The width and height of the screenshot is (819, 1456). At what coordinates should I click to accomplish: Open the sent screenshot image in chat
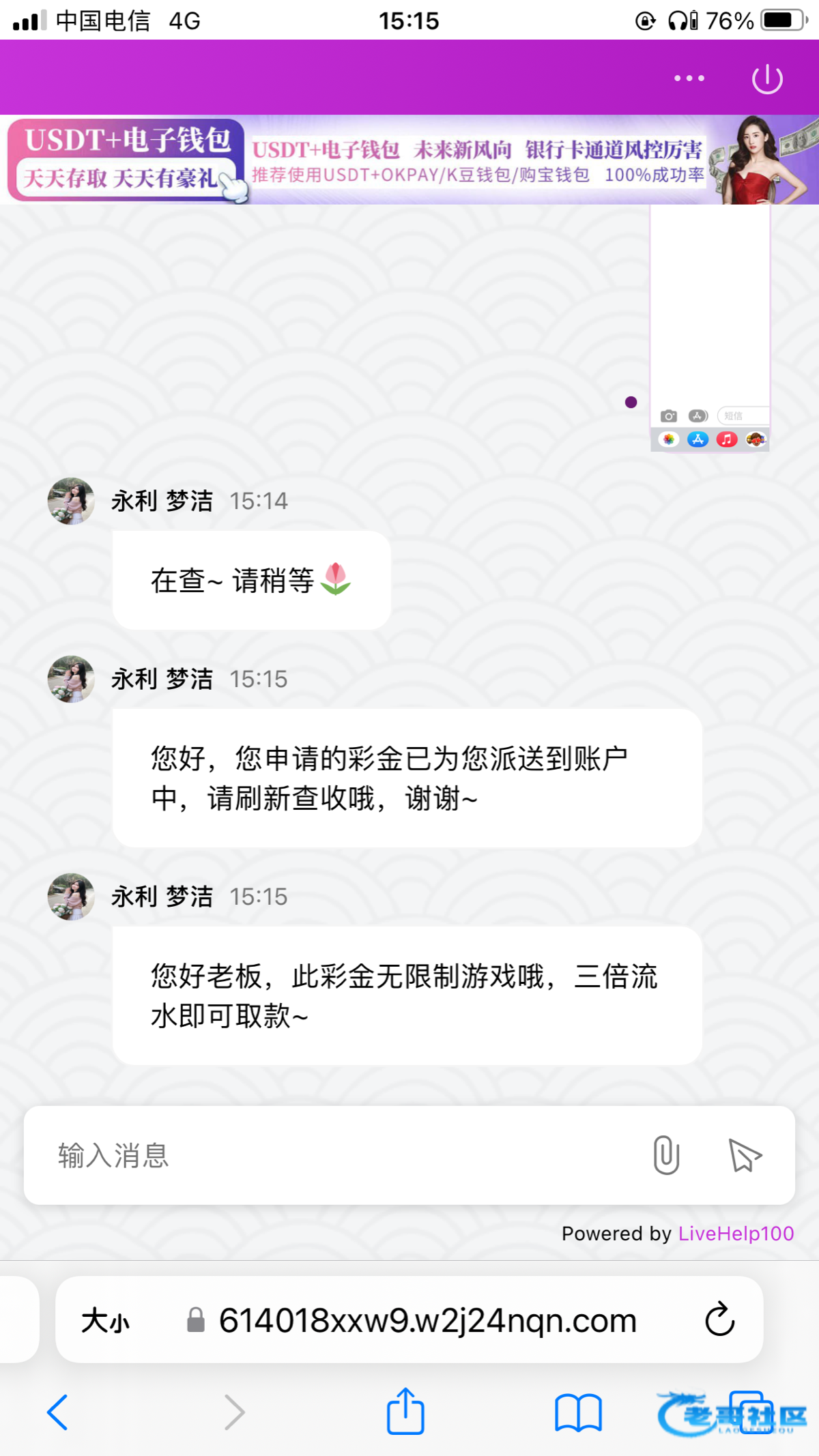(x=710, y=327)
